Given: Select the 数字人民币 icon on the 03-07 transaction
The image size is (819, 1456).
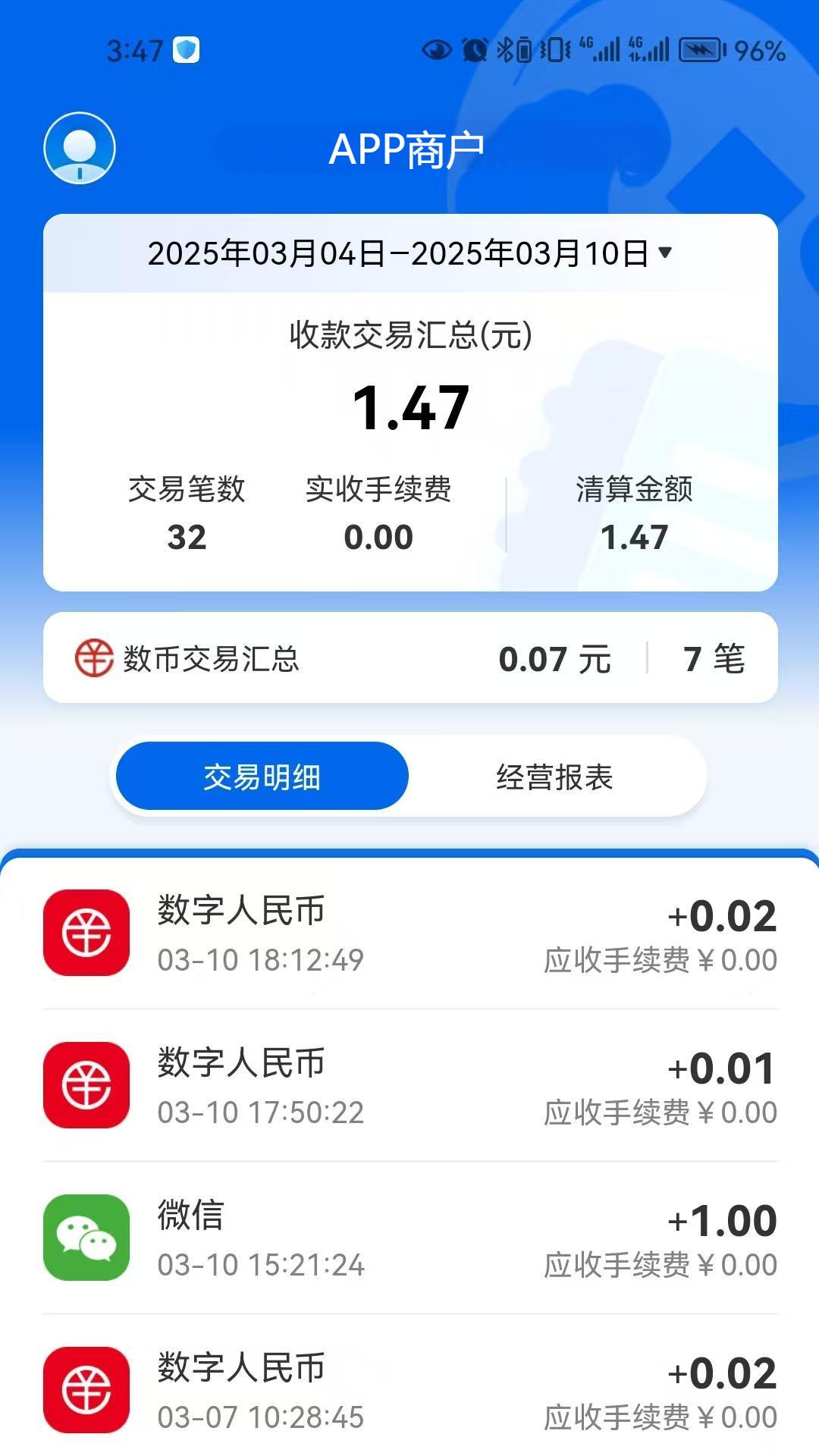Looking at the screenshot, I should point(85,1390).
